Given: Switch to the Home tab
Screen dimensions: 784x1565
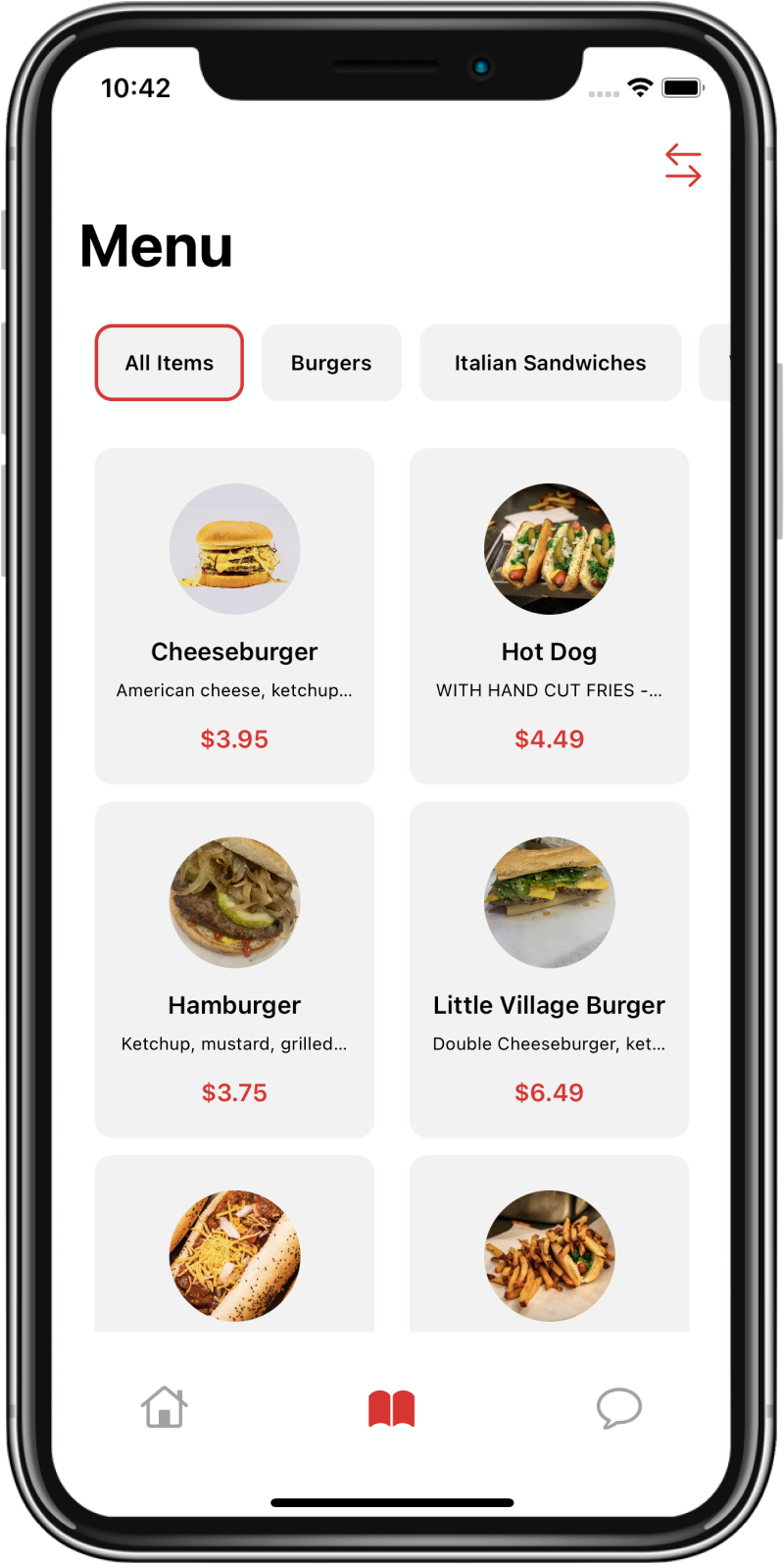Looking at the screenshot, I should click(x=165, y=1408).
